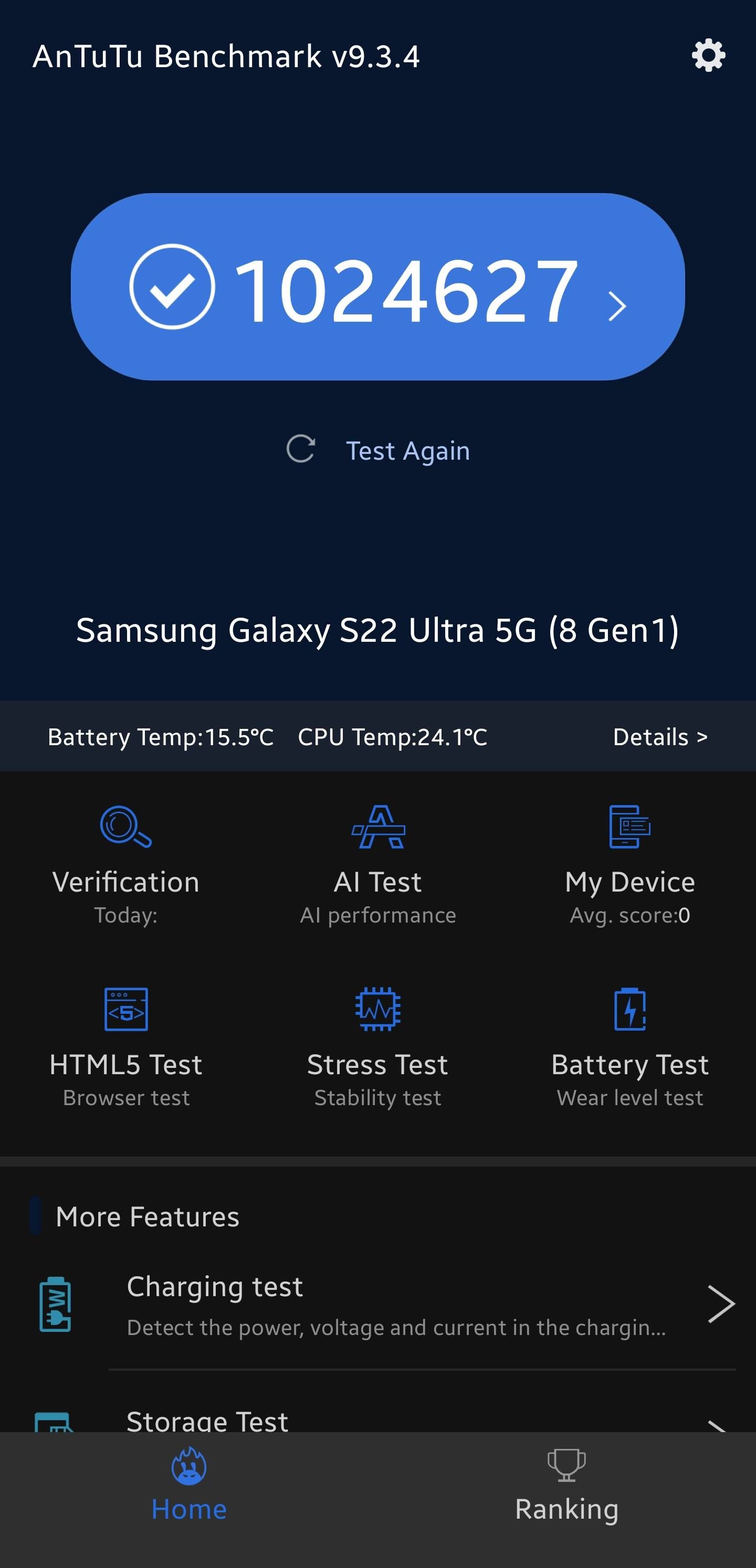
Task: Open Details next to temperature readings
Action: click(x=660, y=737)
